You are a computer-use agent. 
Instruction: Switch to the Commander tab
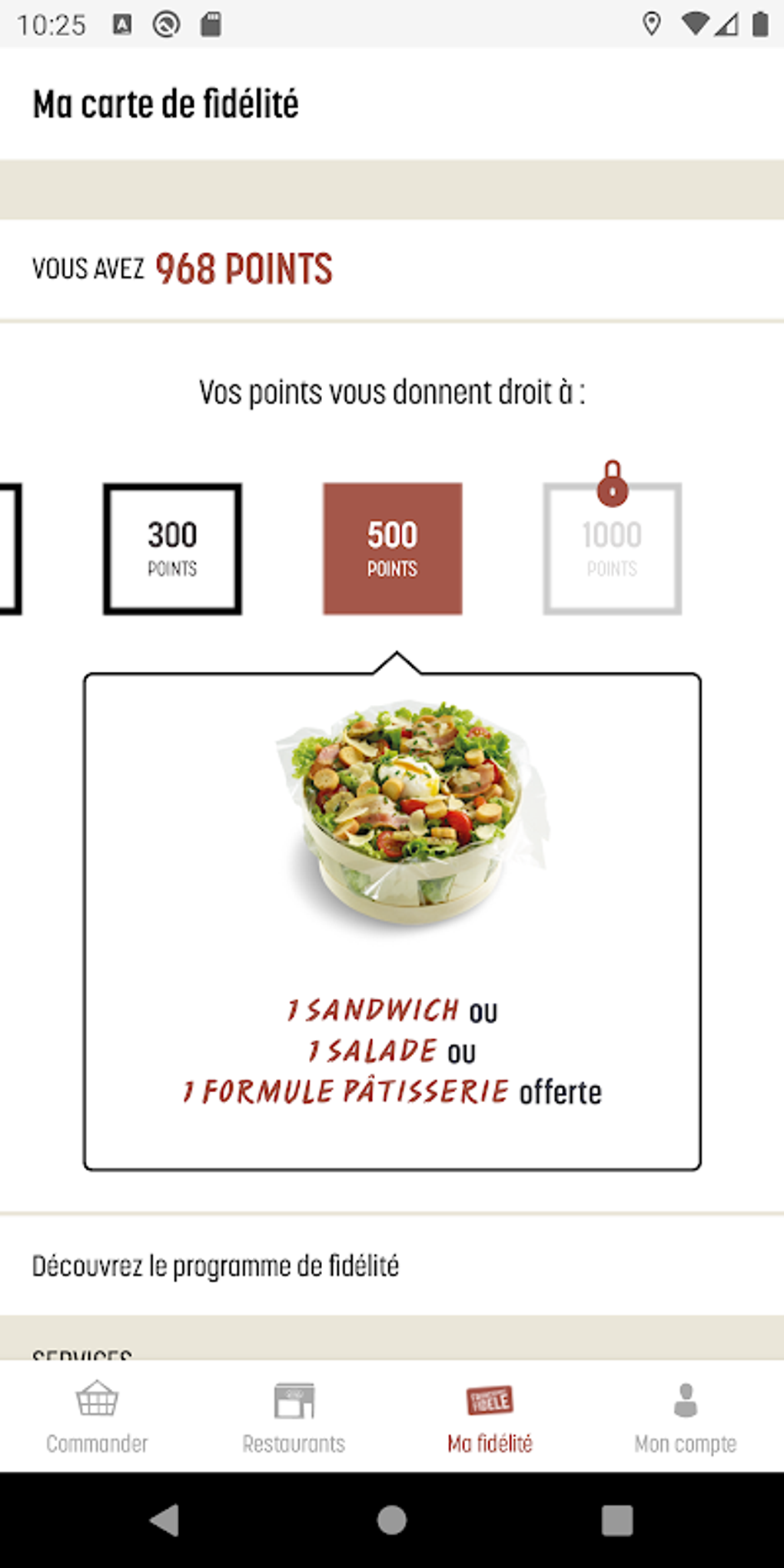tap(97, 1417)
